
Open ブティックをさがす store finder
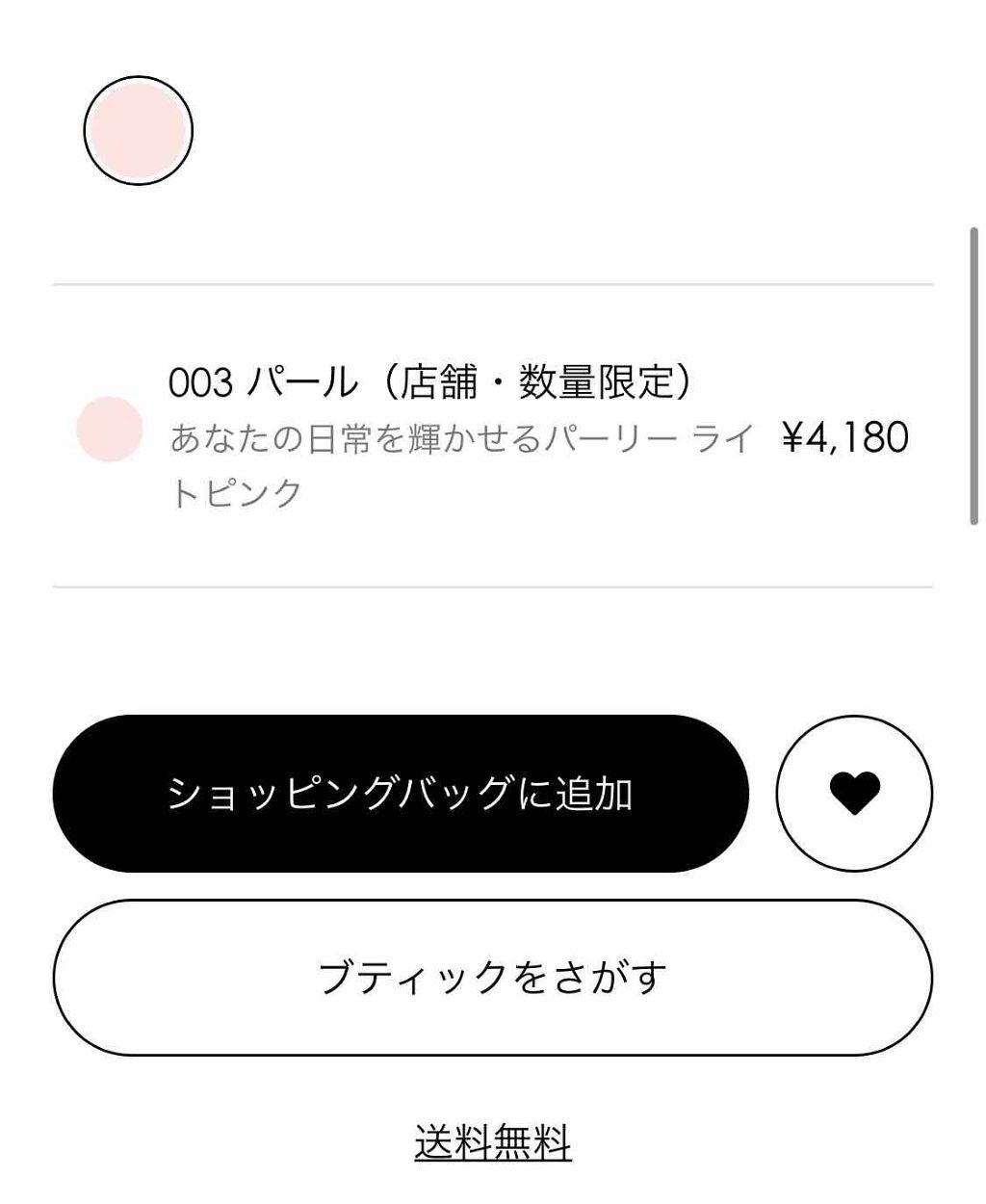(x=492, y=978)
